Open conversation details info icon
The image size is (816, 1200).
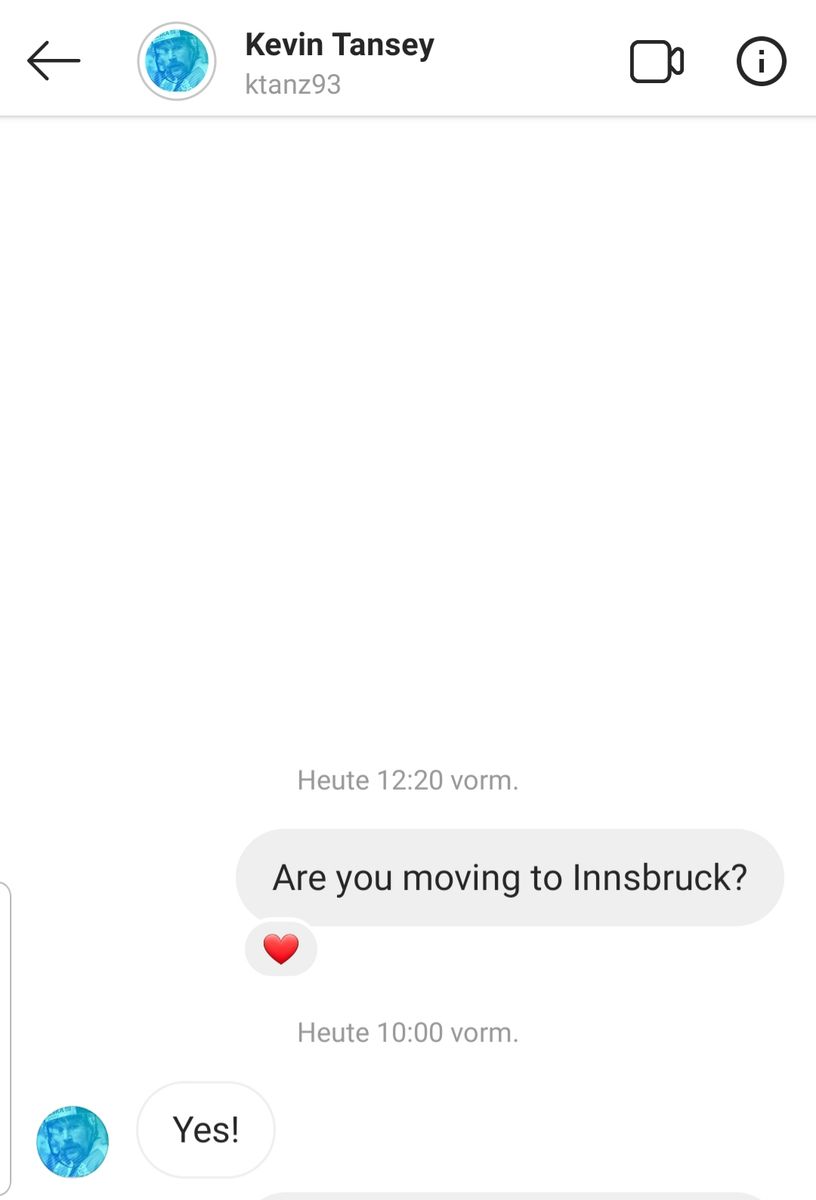(x=761, y=62)
